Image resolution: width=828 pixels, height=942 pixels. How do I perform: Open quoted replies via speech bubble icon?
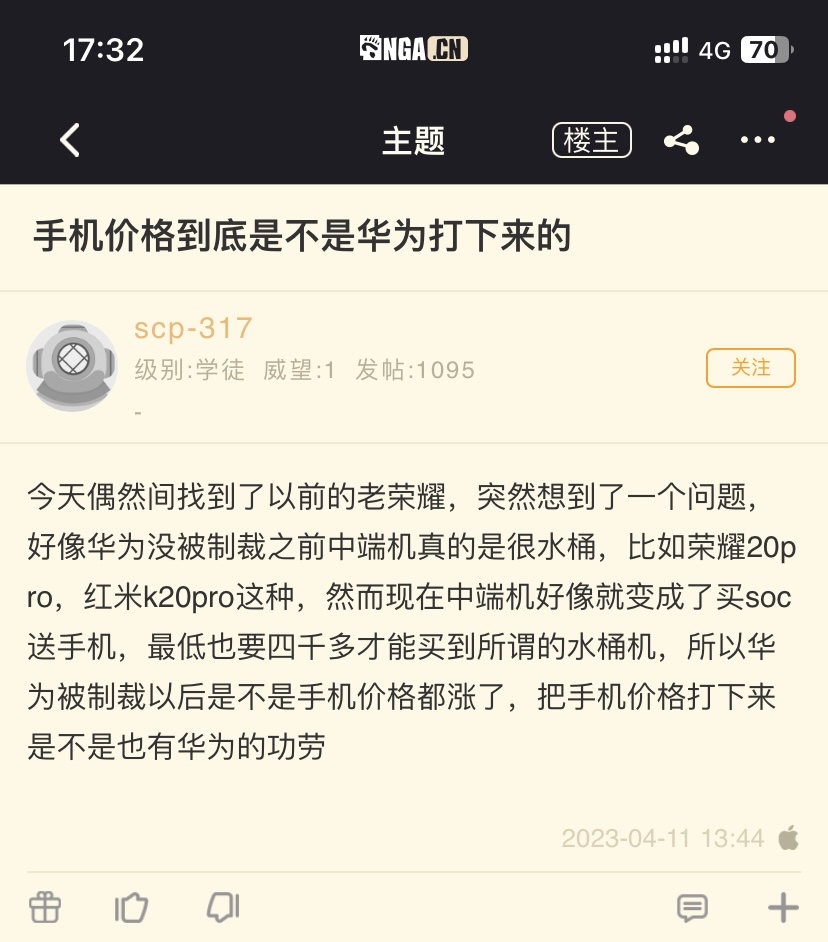pyautogui.click(x=223, y=907)
